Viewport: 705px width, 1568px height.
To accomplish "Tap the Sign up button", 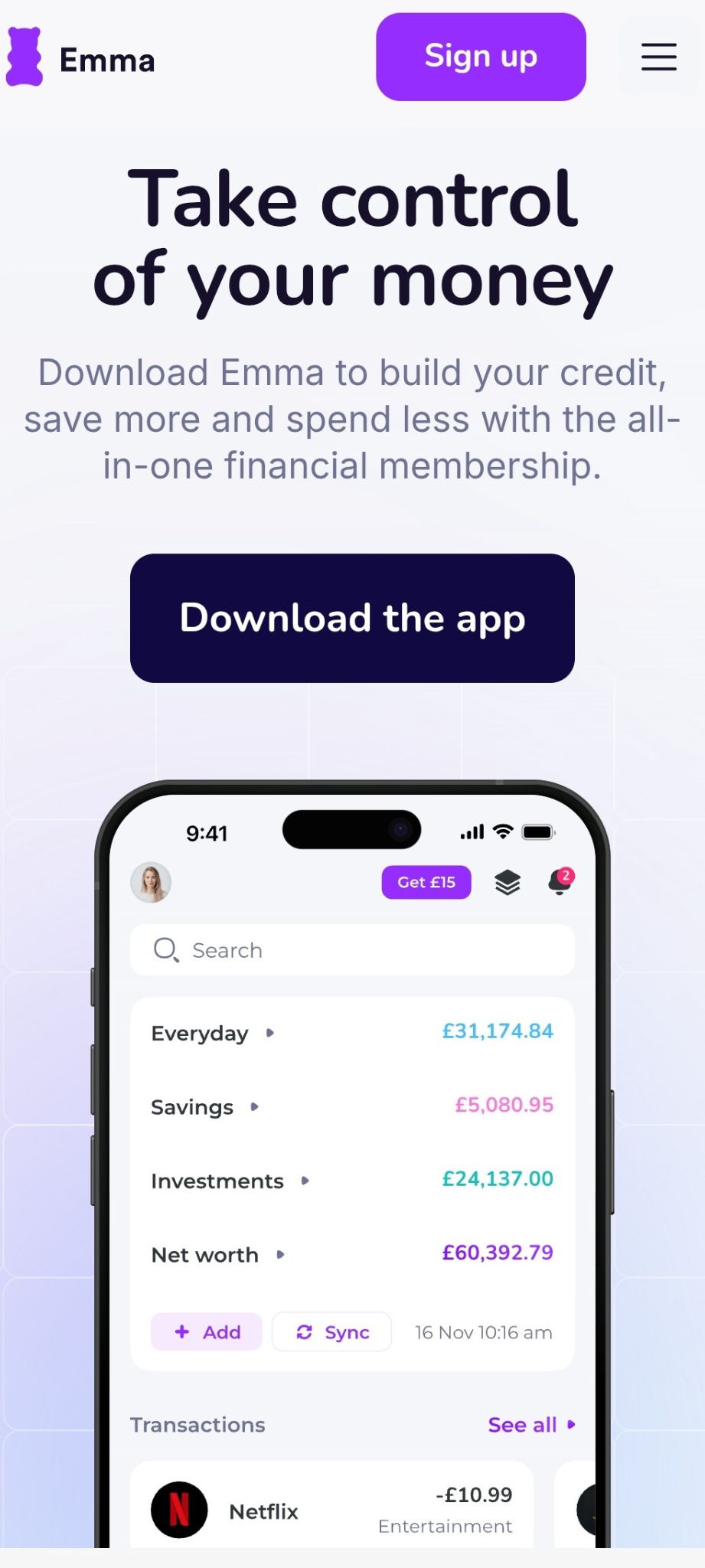I will [481, 57].
